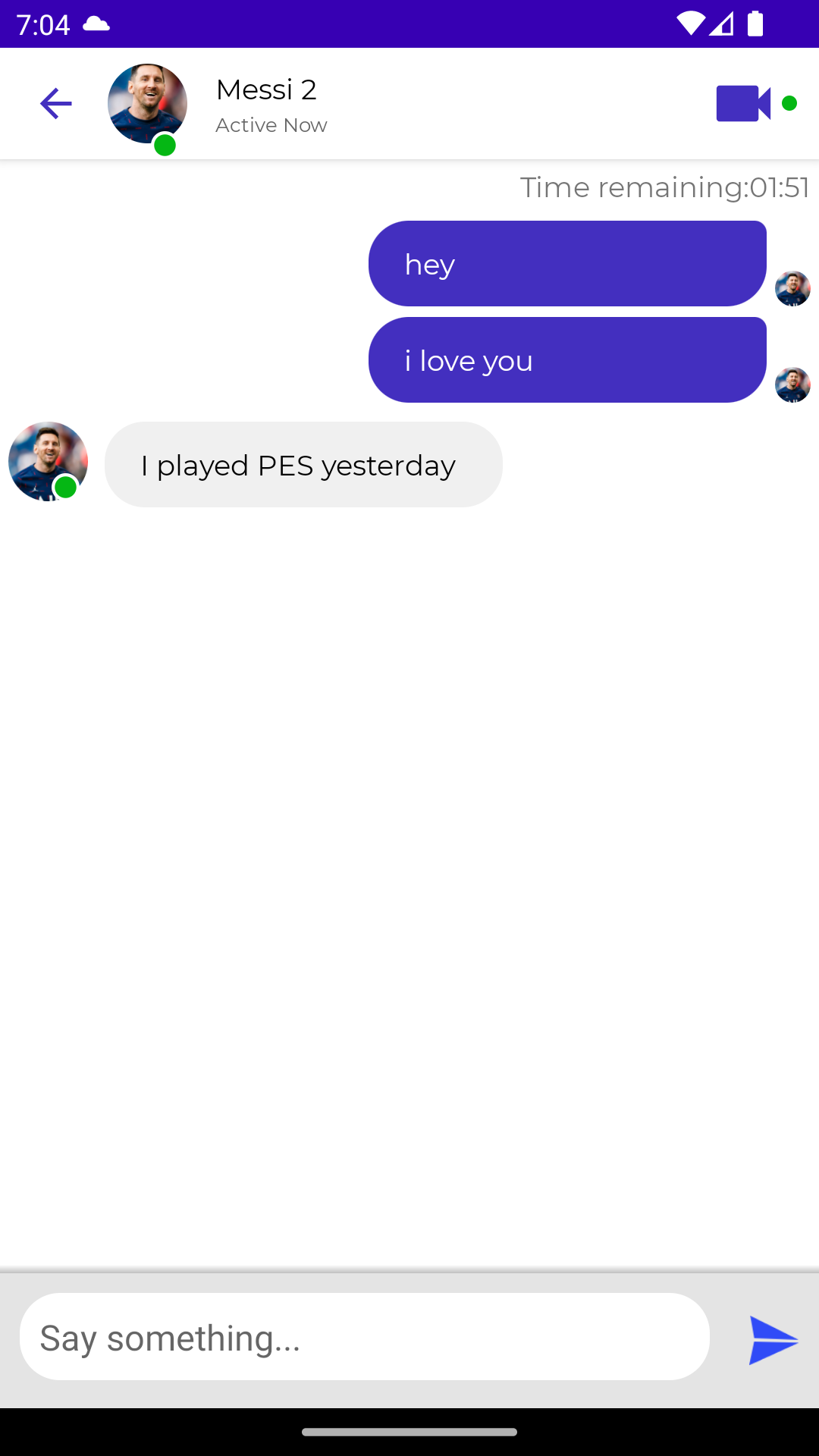Image resolution: width=819 pixels, height=1456 pixels.
Task: Send the message with the arrow icon
Action: (x=773, y=1341)
